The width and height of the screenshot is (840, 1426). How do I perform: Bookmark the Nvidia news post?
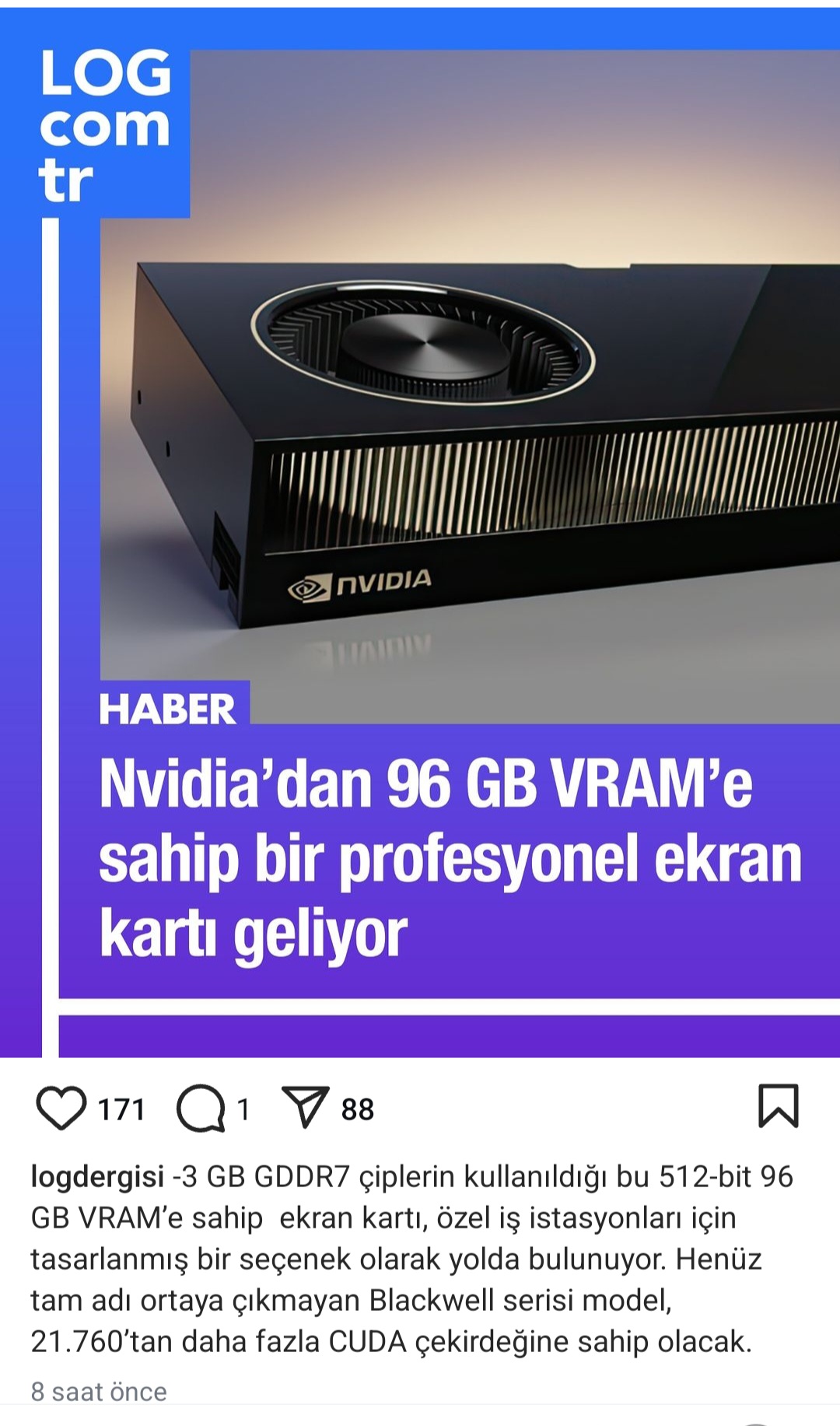pyautogui.click(x=778, y=1105)
